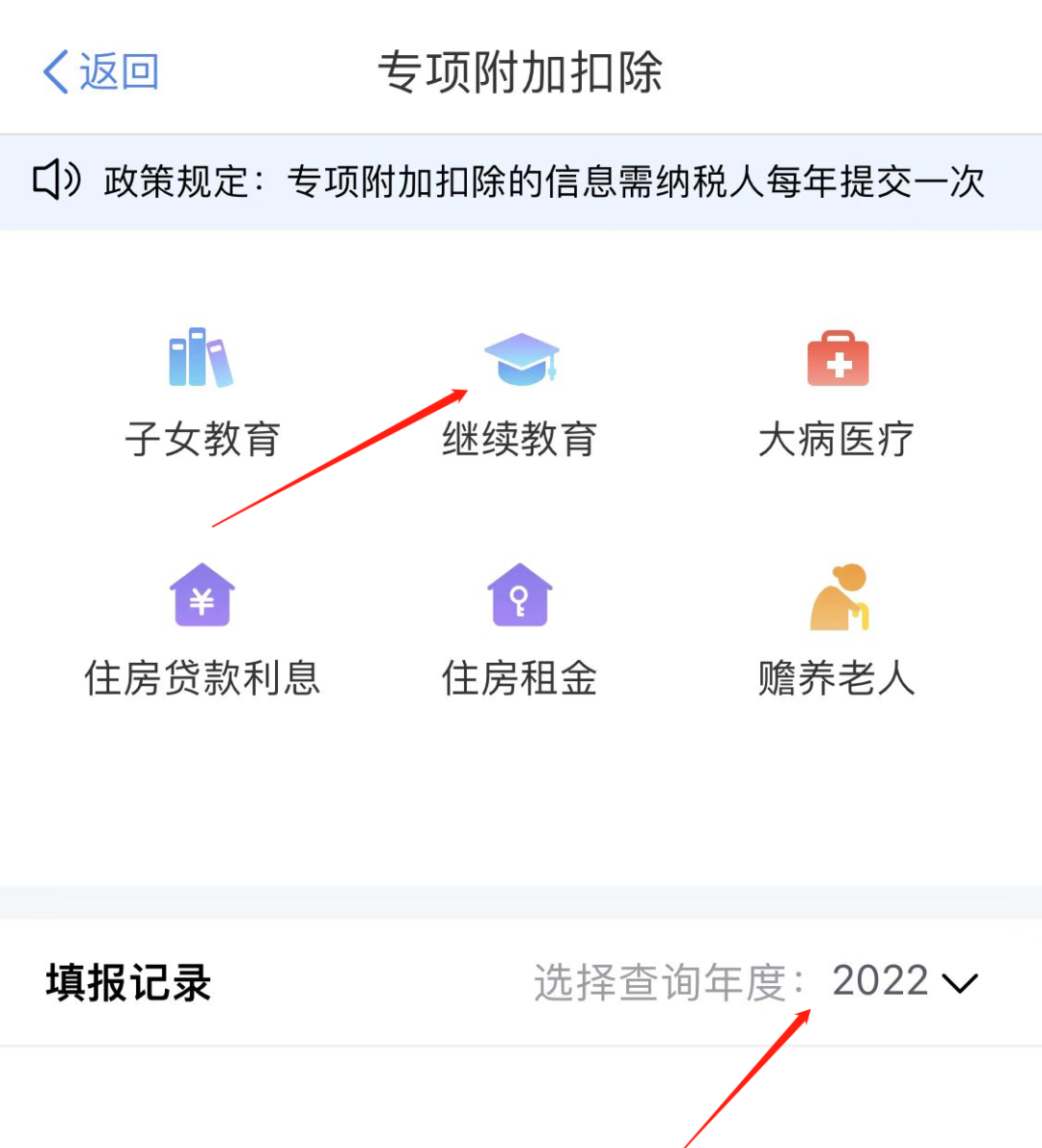Tap the 返回 back button
This screenshot has height=1148, width=1042.
[x=101, y=72]
